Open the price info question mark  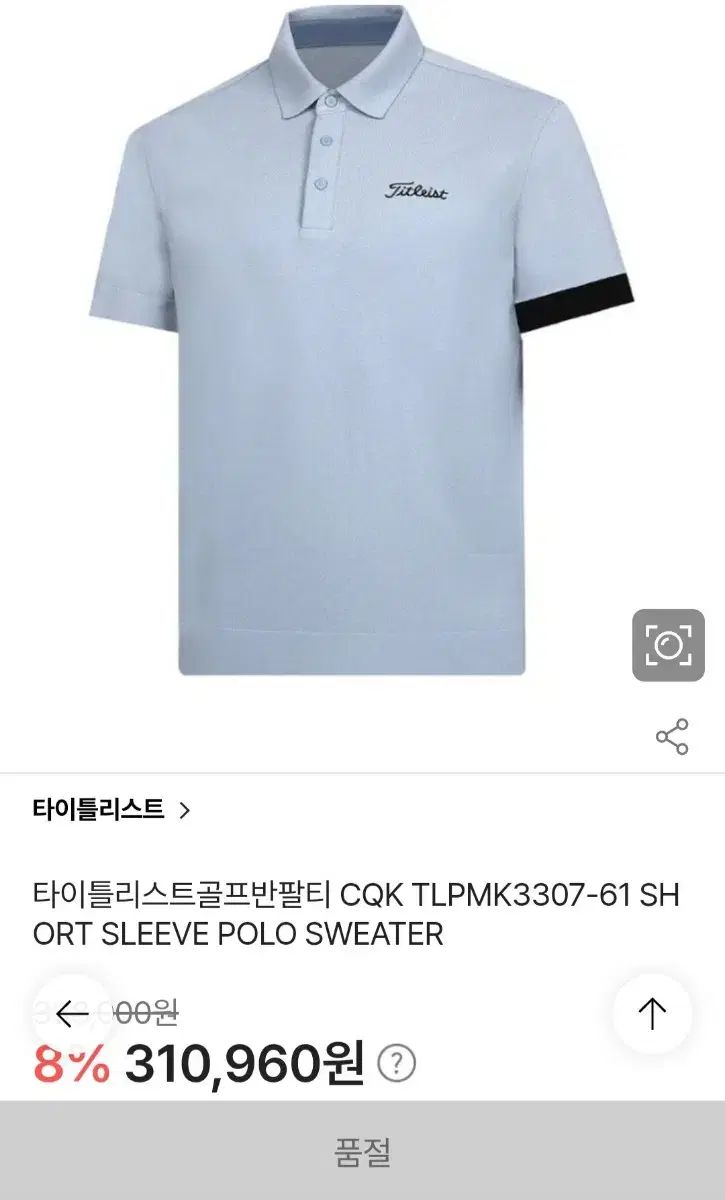[397, 1064]
